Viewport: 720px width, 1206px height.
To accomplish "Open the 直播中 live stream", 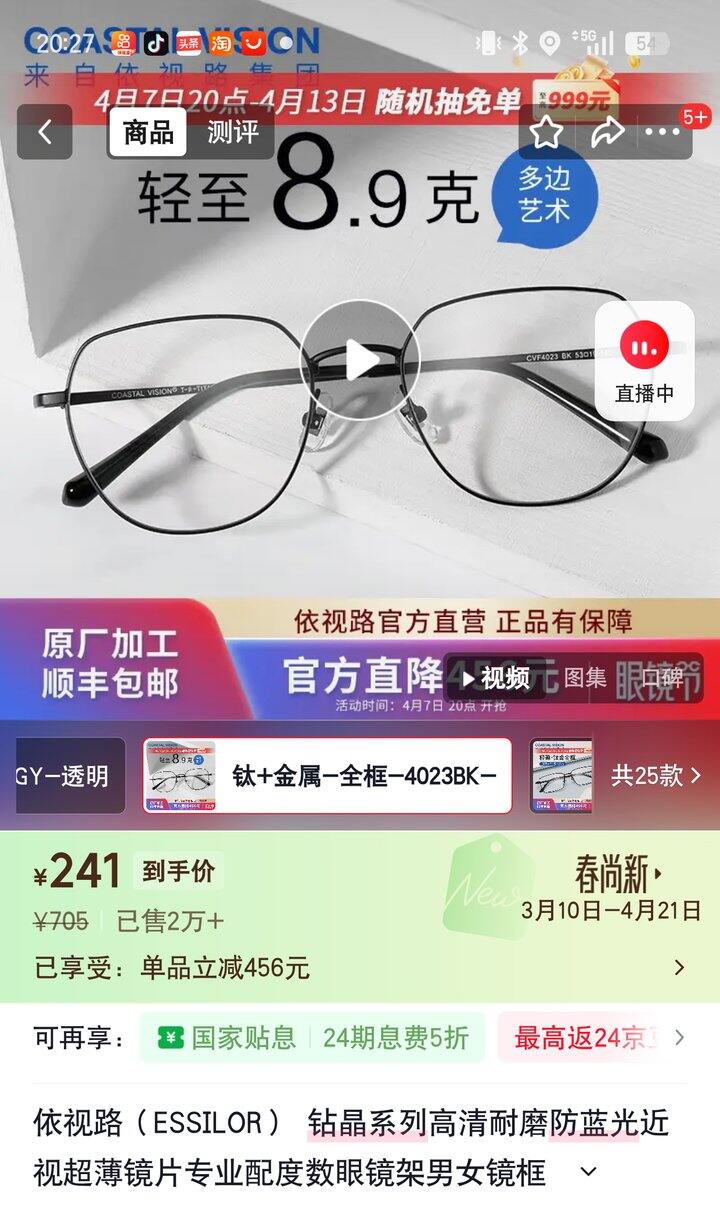I will coord(644,360).
